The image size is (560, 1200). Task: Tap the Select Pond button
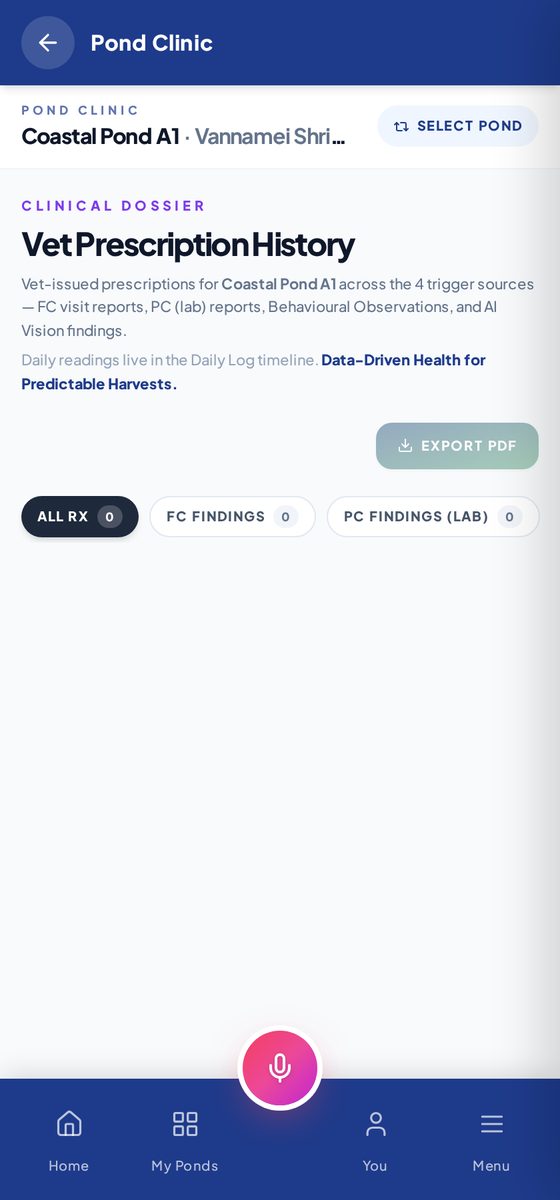458,126
